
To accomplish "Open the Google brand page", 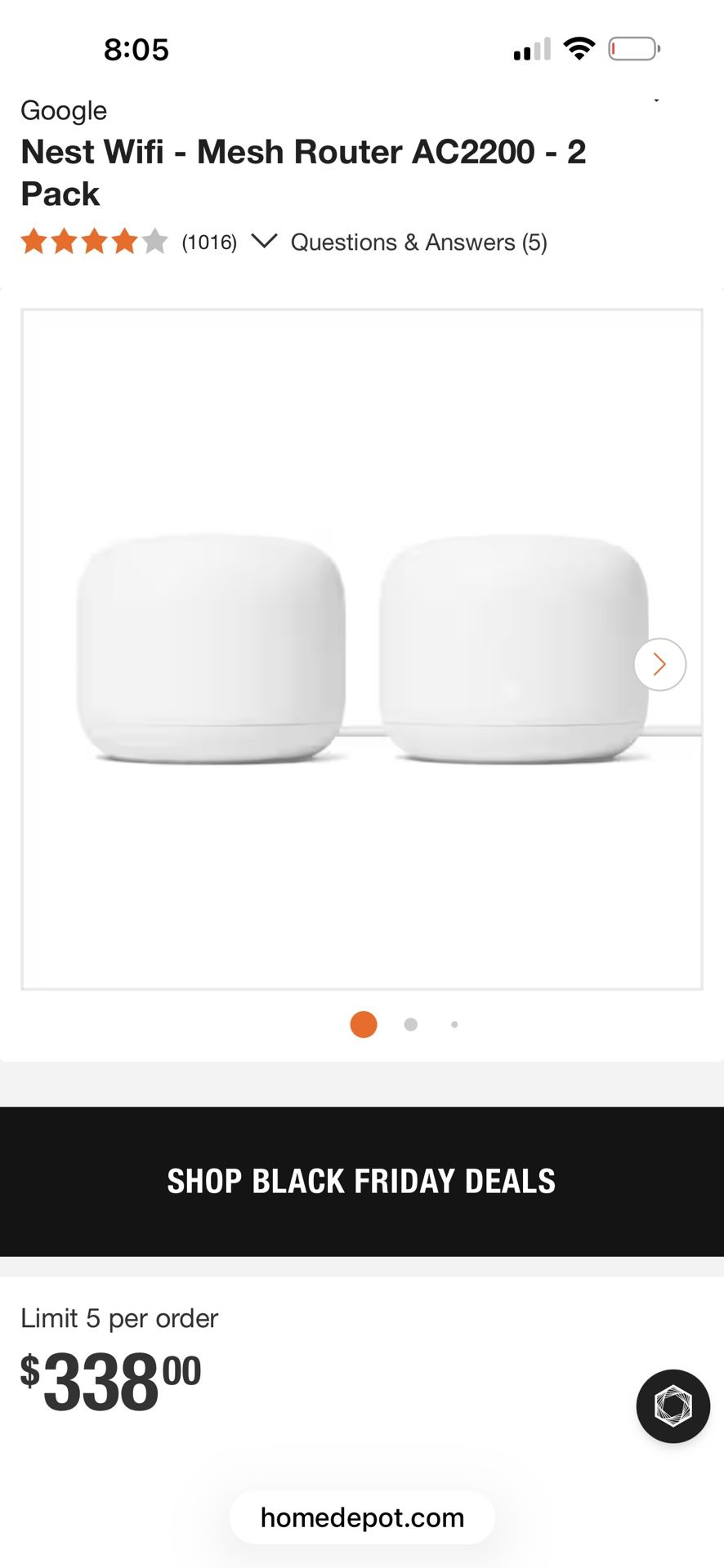I will coord(64,110).
